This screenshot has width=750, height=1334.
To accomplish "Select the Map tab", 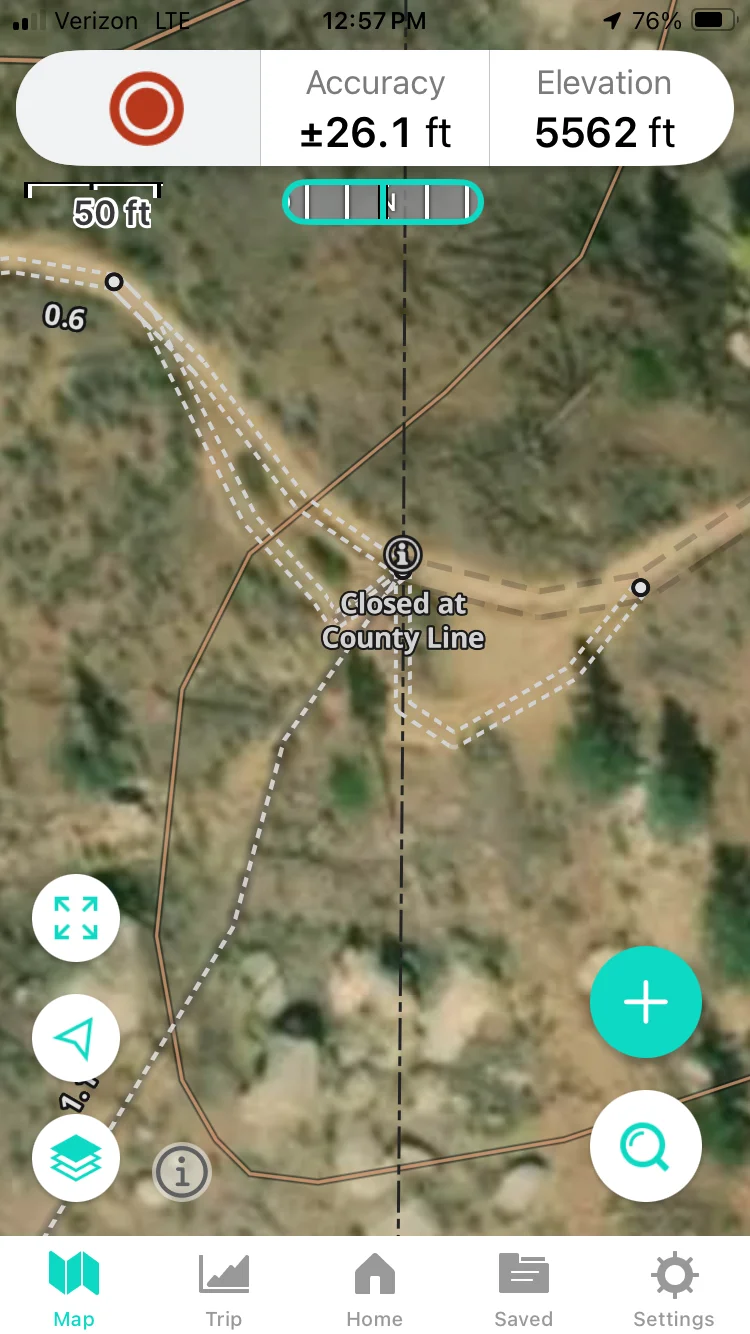I will click(x=74, y=1289).
